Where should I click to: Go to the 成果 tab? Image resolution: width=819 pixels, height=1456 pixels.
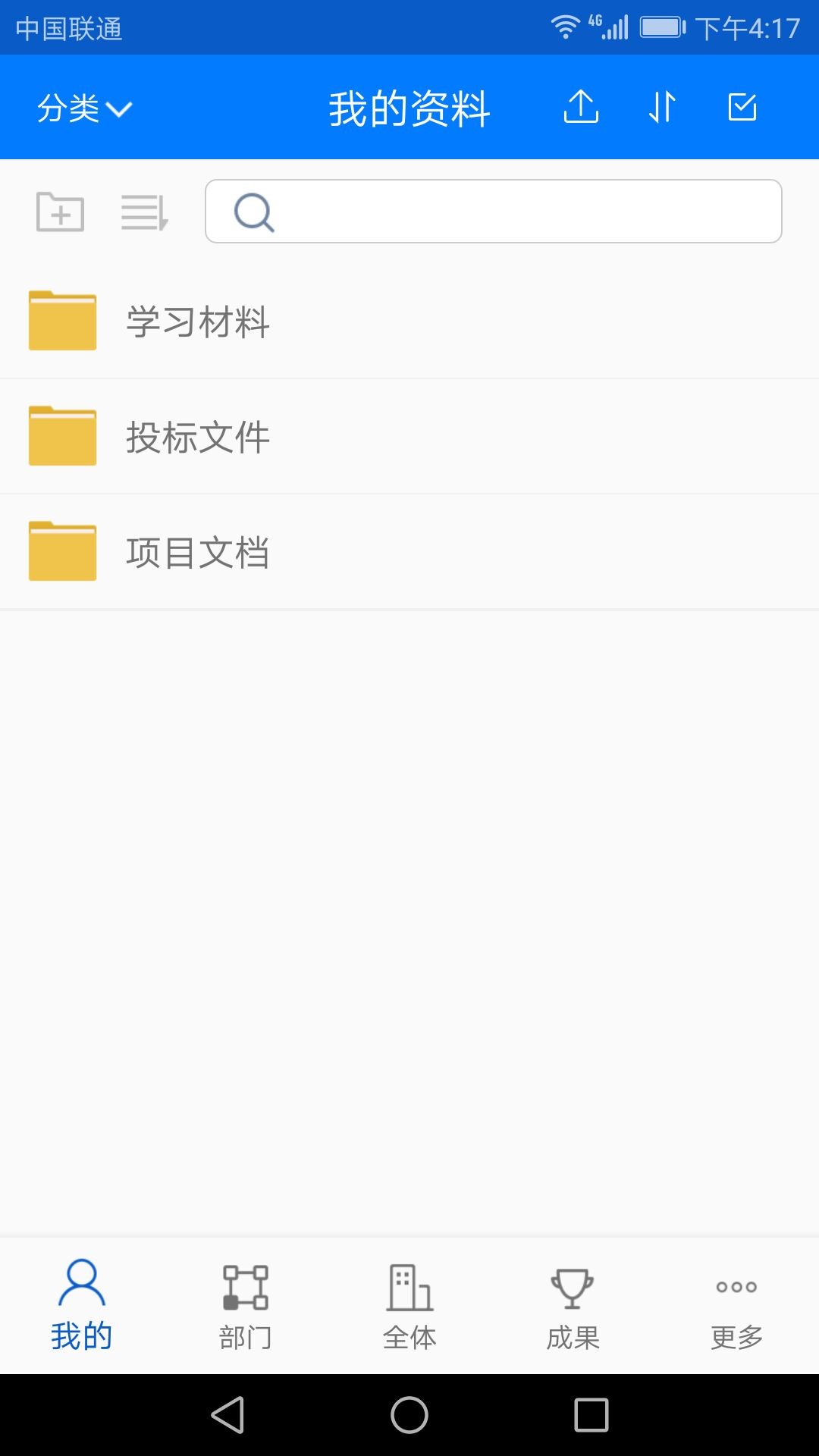point(573,1306)
